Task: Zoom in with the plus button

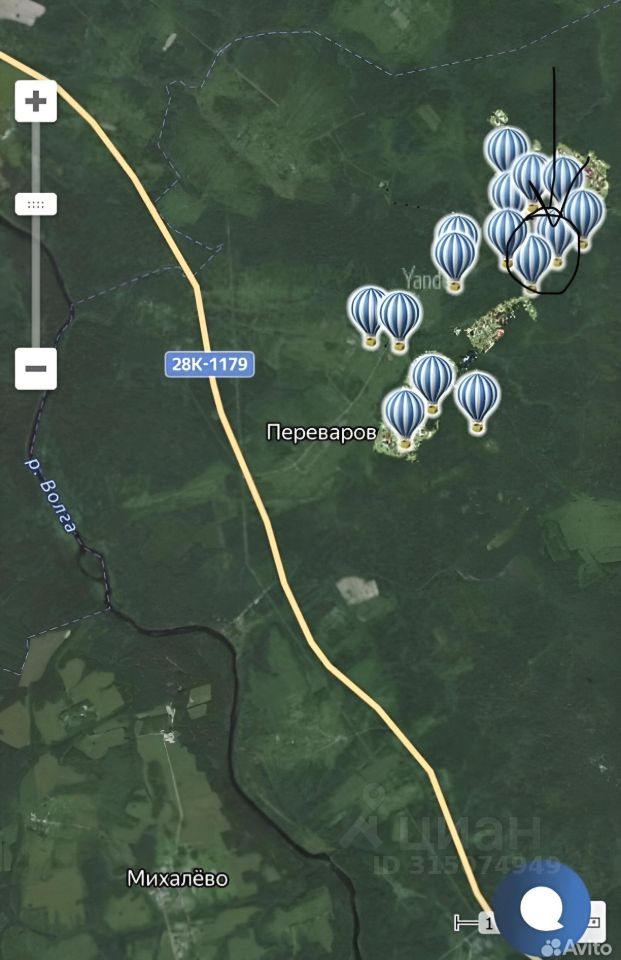Action: pos(36,101)
